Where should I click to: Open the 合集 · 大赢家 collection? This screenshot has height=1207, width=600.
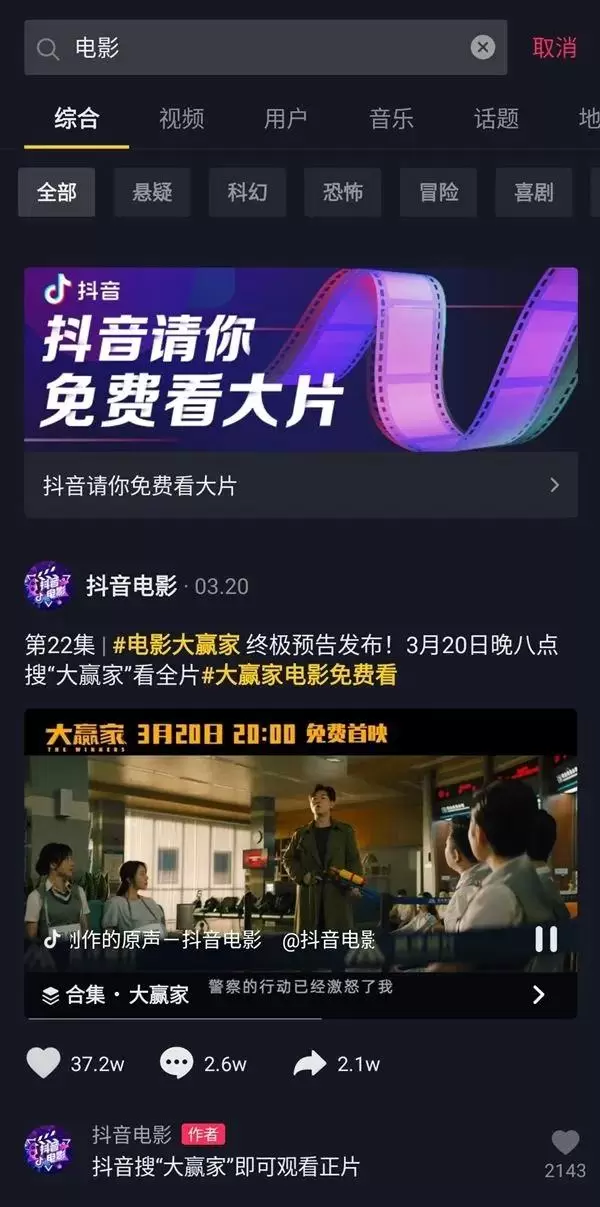[x=300, y=995]
